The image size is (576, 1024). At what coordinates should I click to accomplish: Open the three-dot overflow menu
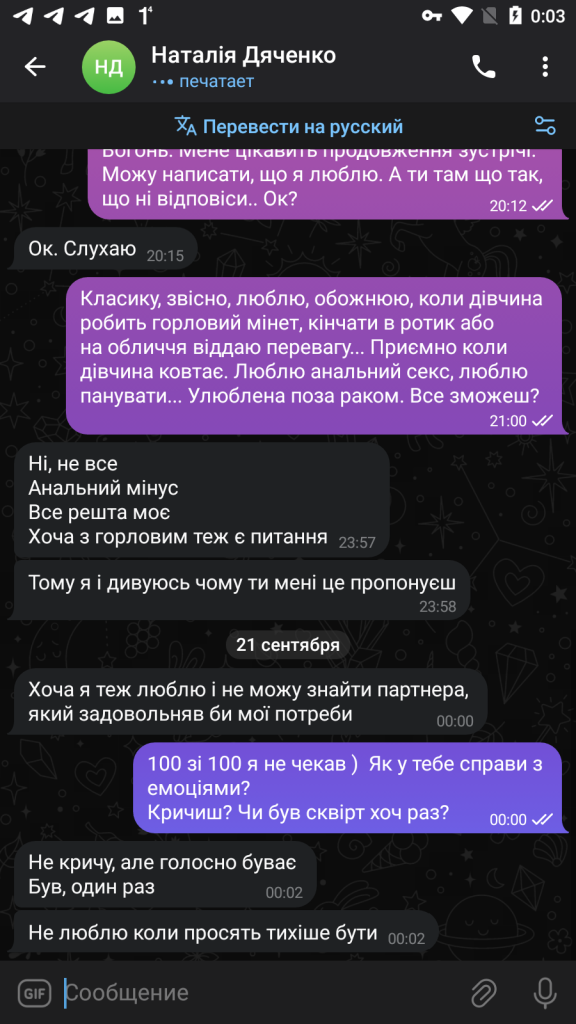[x=545, y=67]
